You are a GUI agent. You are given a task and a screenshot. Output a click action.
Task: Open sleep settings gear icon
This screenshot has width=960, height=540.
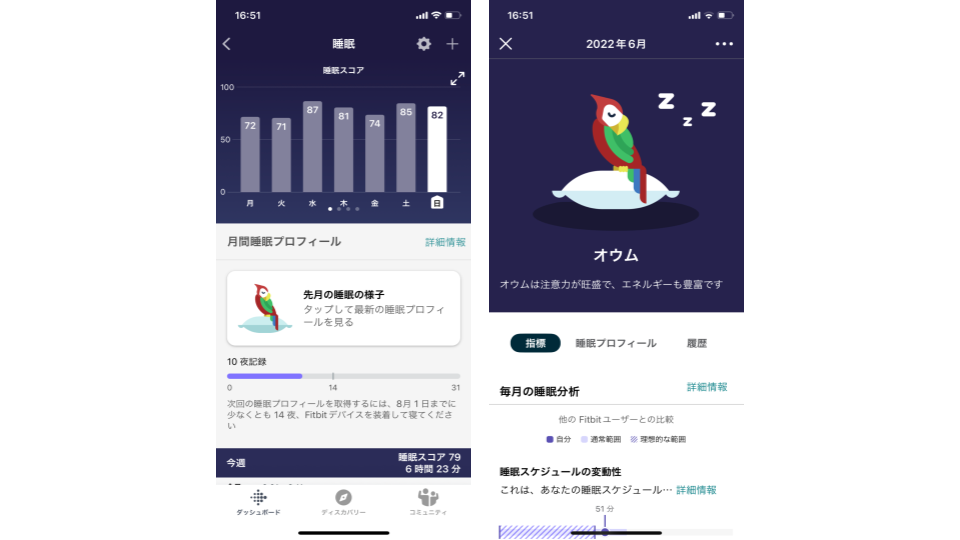coord(424,44)
